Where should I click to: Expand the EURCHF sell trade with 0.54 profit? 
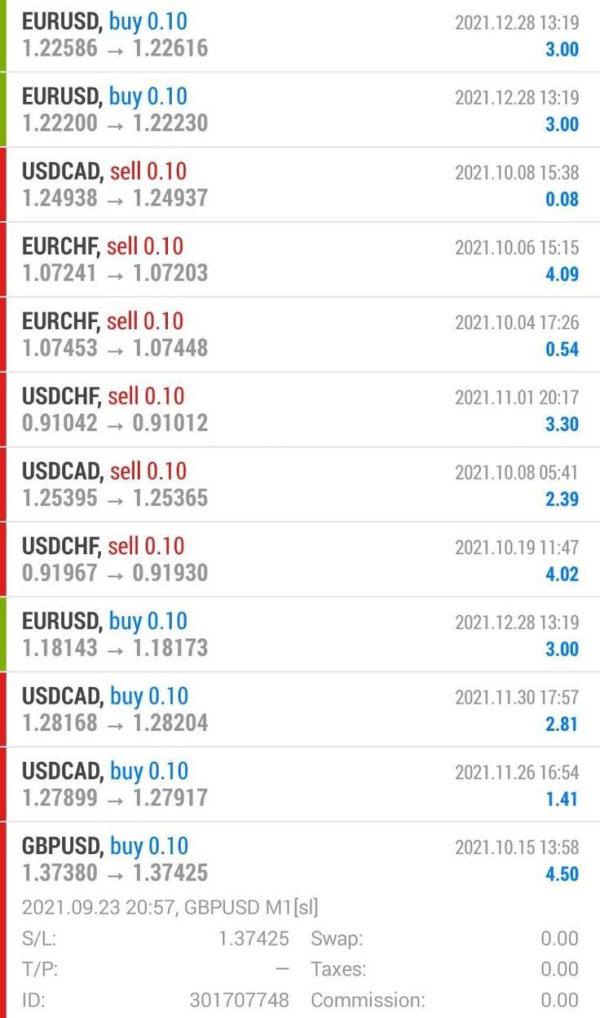[x=300, y=335]
